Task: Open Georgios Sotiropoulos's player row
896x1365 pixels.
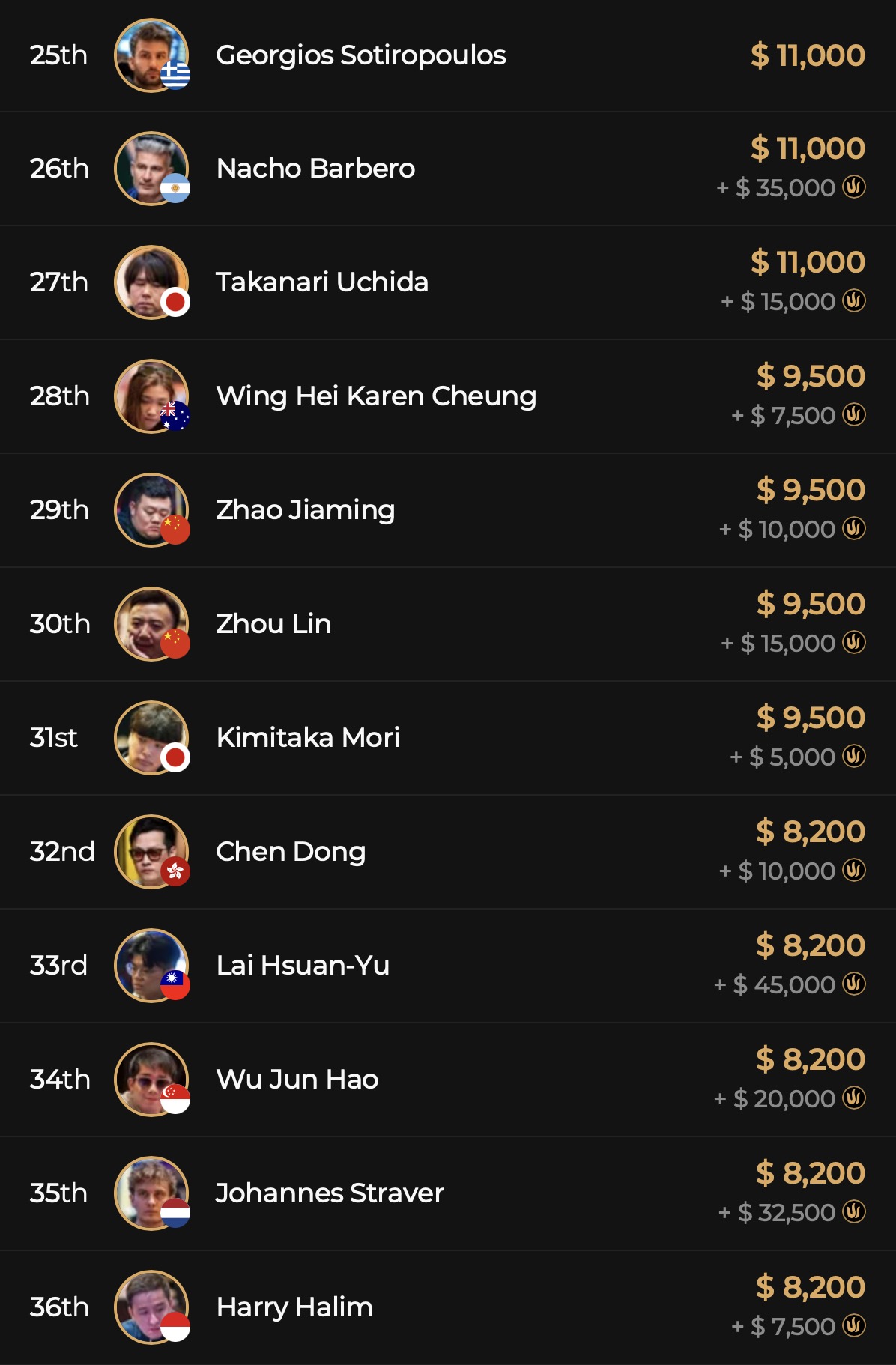Action: 361,55
